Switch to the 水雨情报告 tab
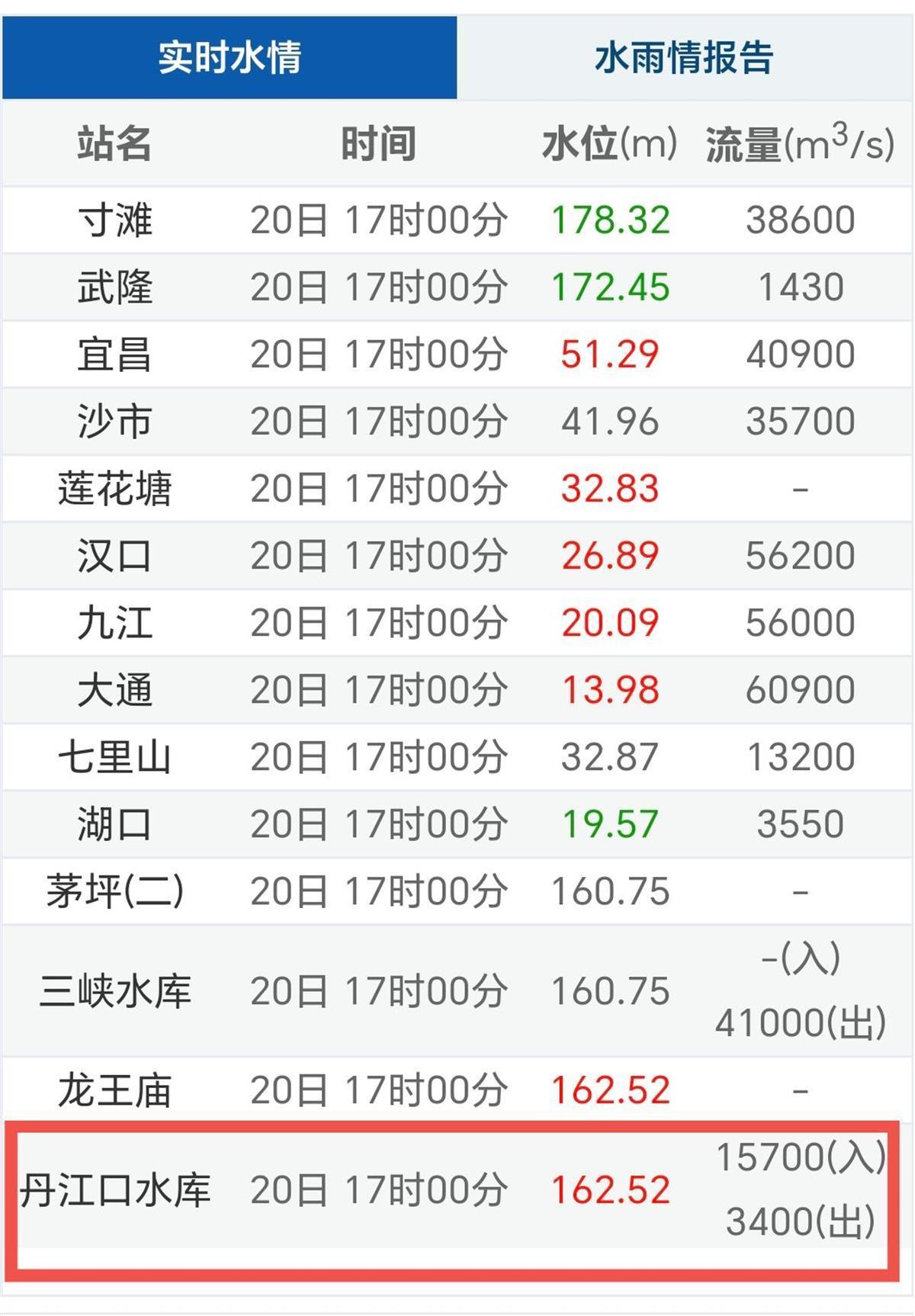The height and width of the screenshot is (1316, 915). pos(684,58)
